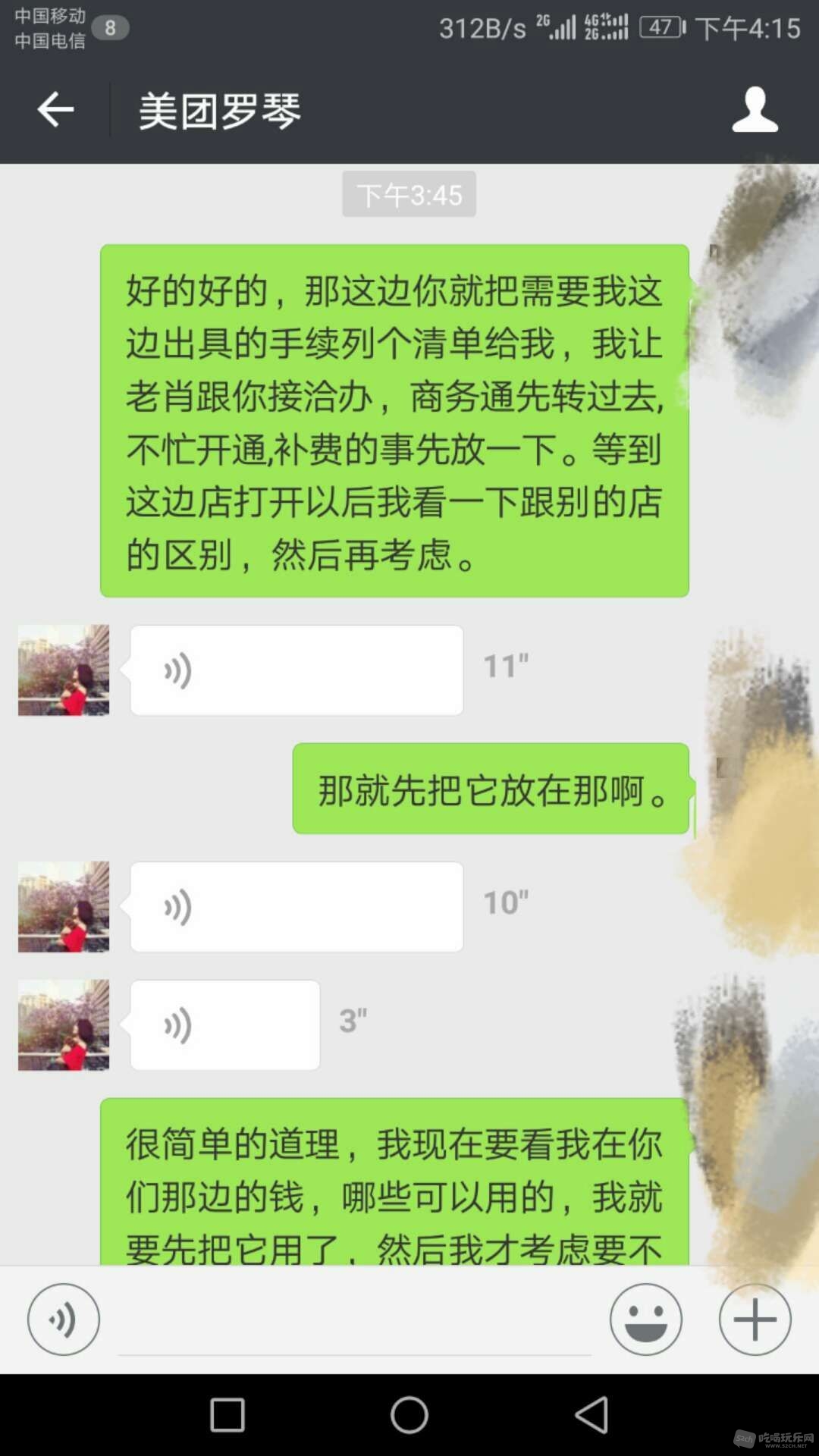Open the recent apps overview
The height and width of the screenshot is (1456, 819).
[x=227, y=1415]
